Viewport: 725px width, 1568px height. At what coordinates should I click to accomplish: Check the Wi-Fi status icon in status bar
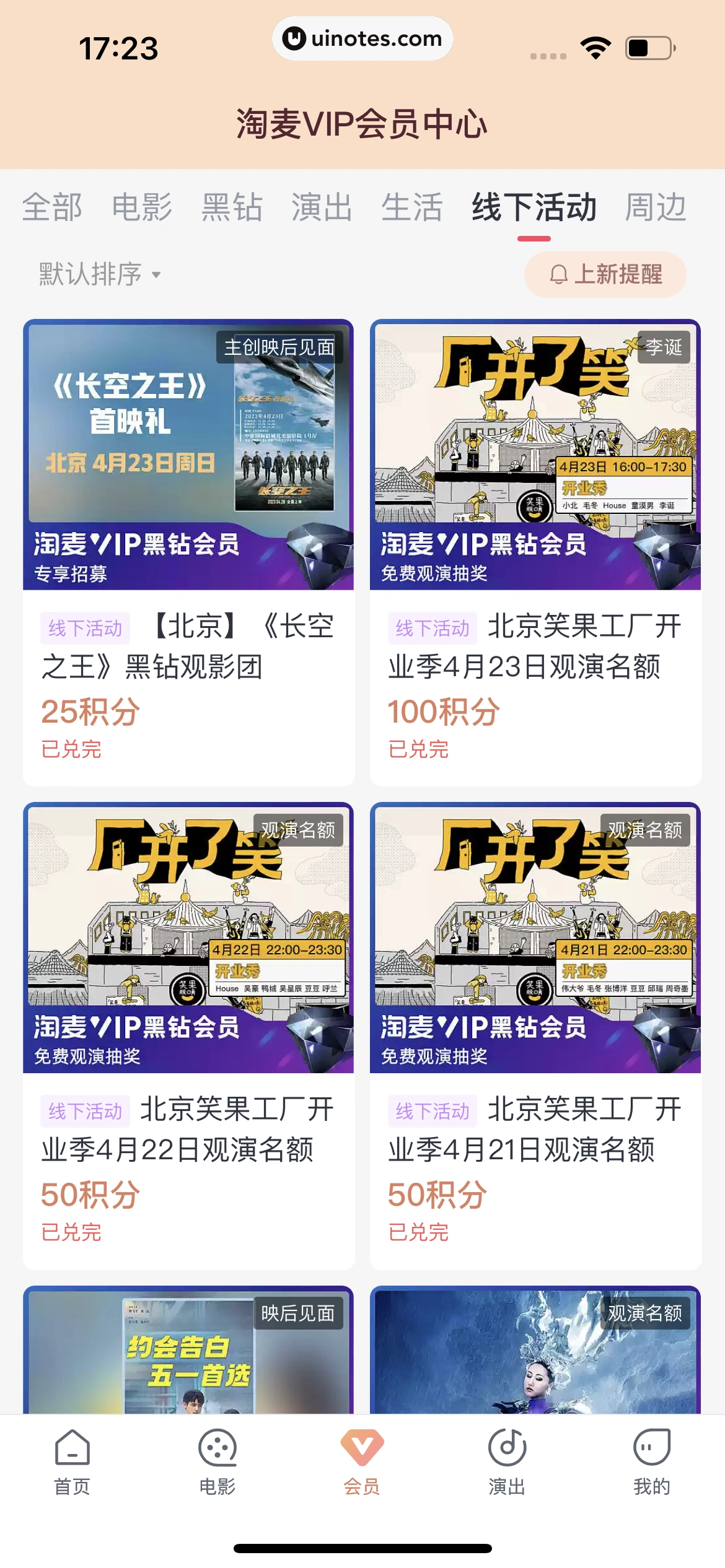595,46
